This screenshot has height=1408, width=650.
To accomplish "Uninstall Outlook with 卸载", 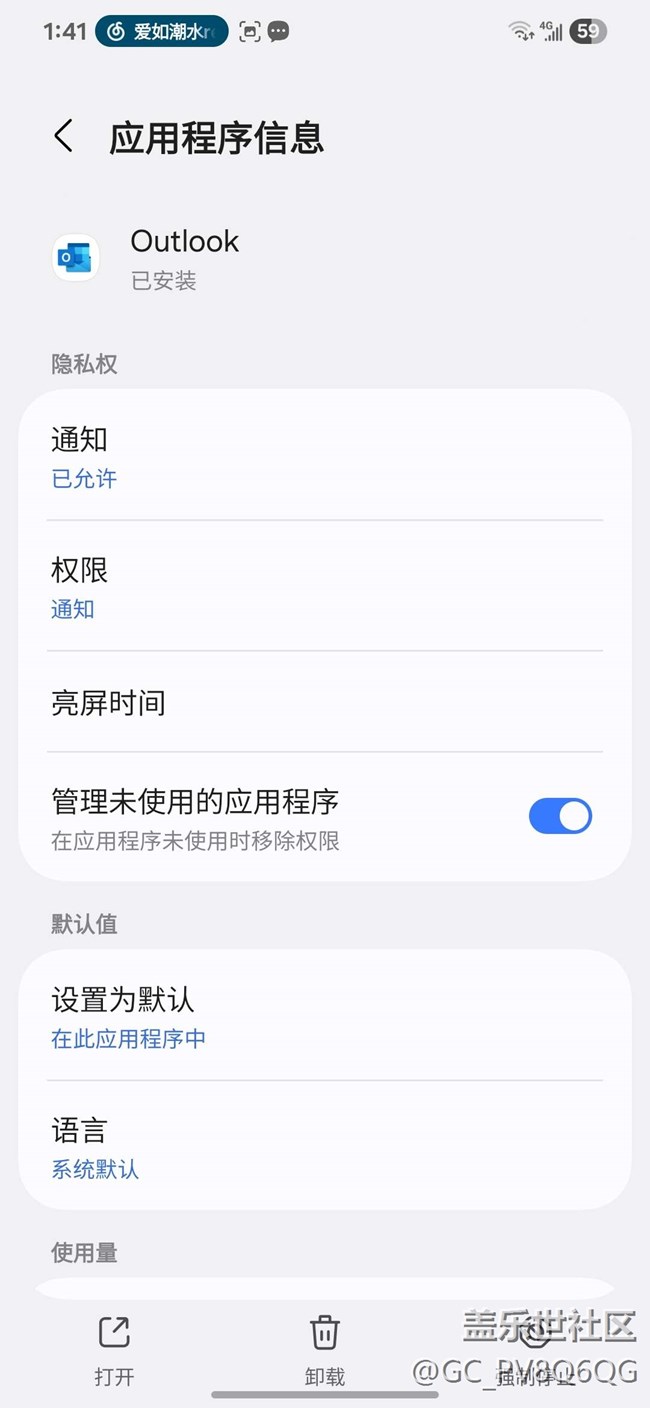I will pos(324,1350).
